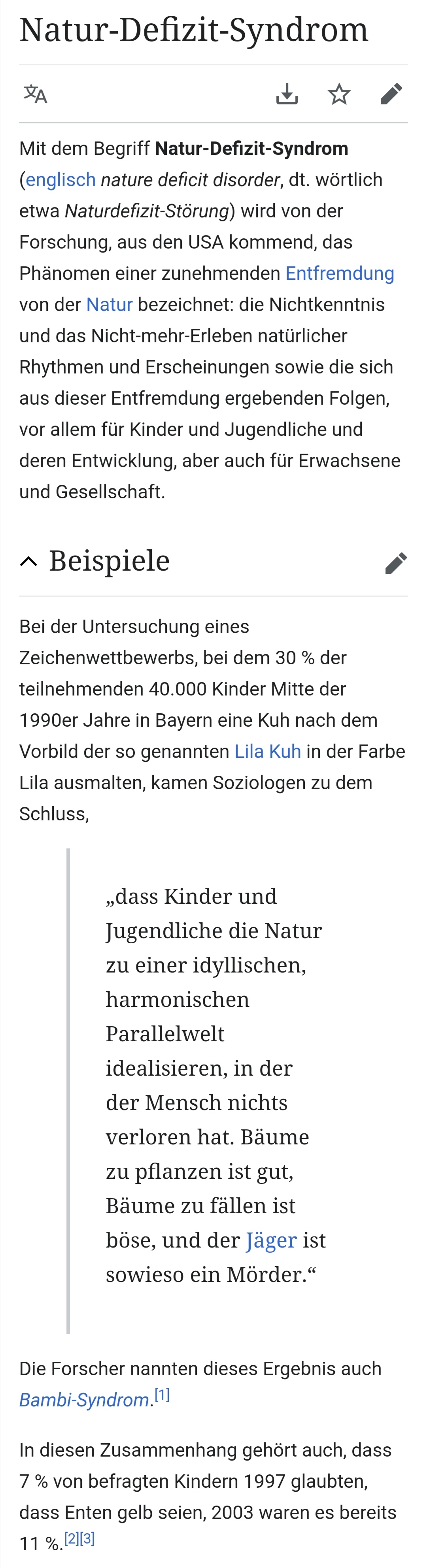
Task: Download this article
Action: point(286,94)
